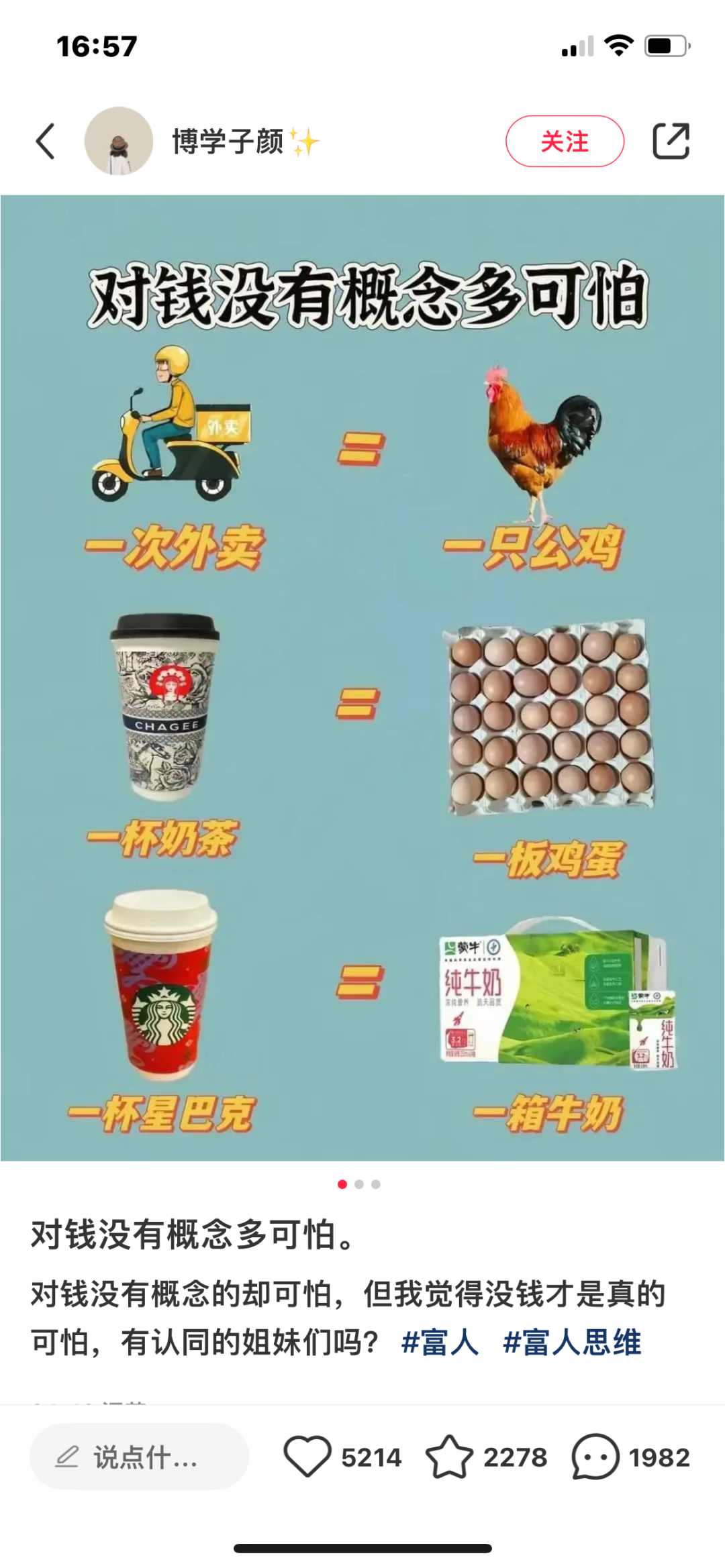Share this post via the share icon
This screenshot has height=1568, width=725.
671,141
